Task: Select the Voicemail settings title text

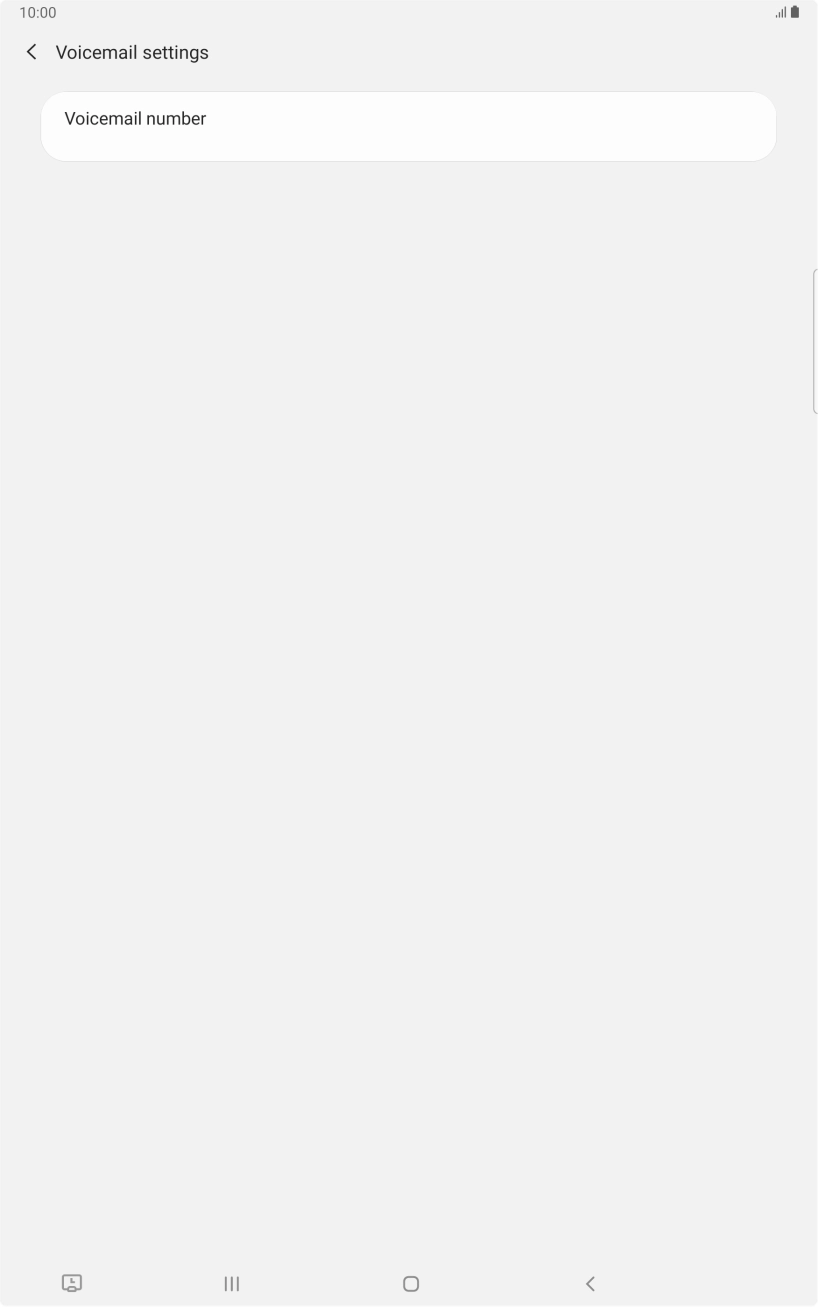Action: [132, 52]
